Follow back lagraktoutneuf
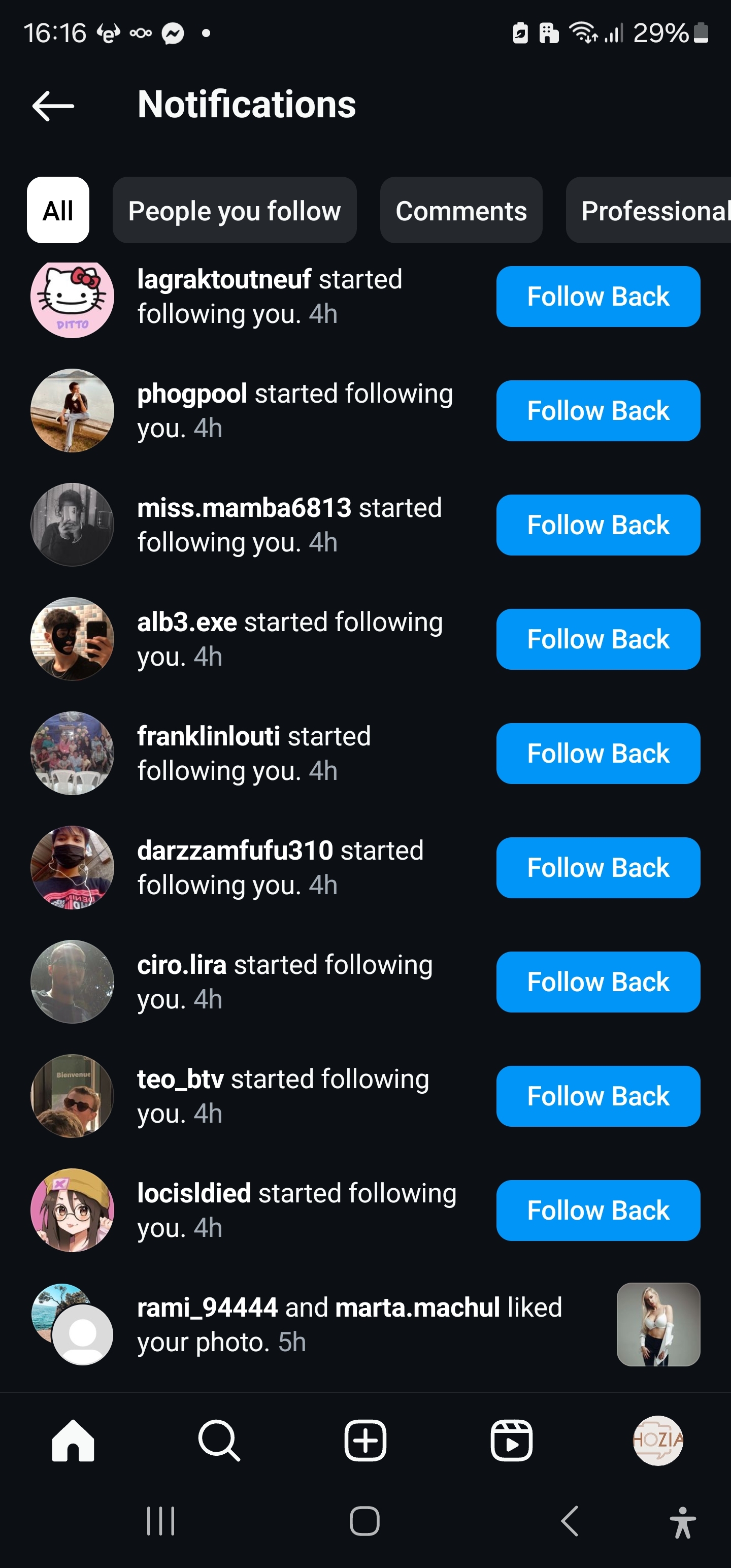 [x=597, y=297]
